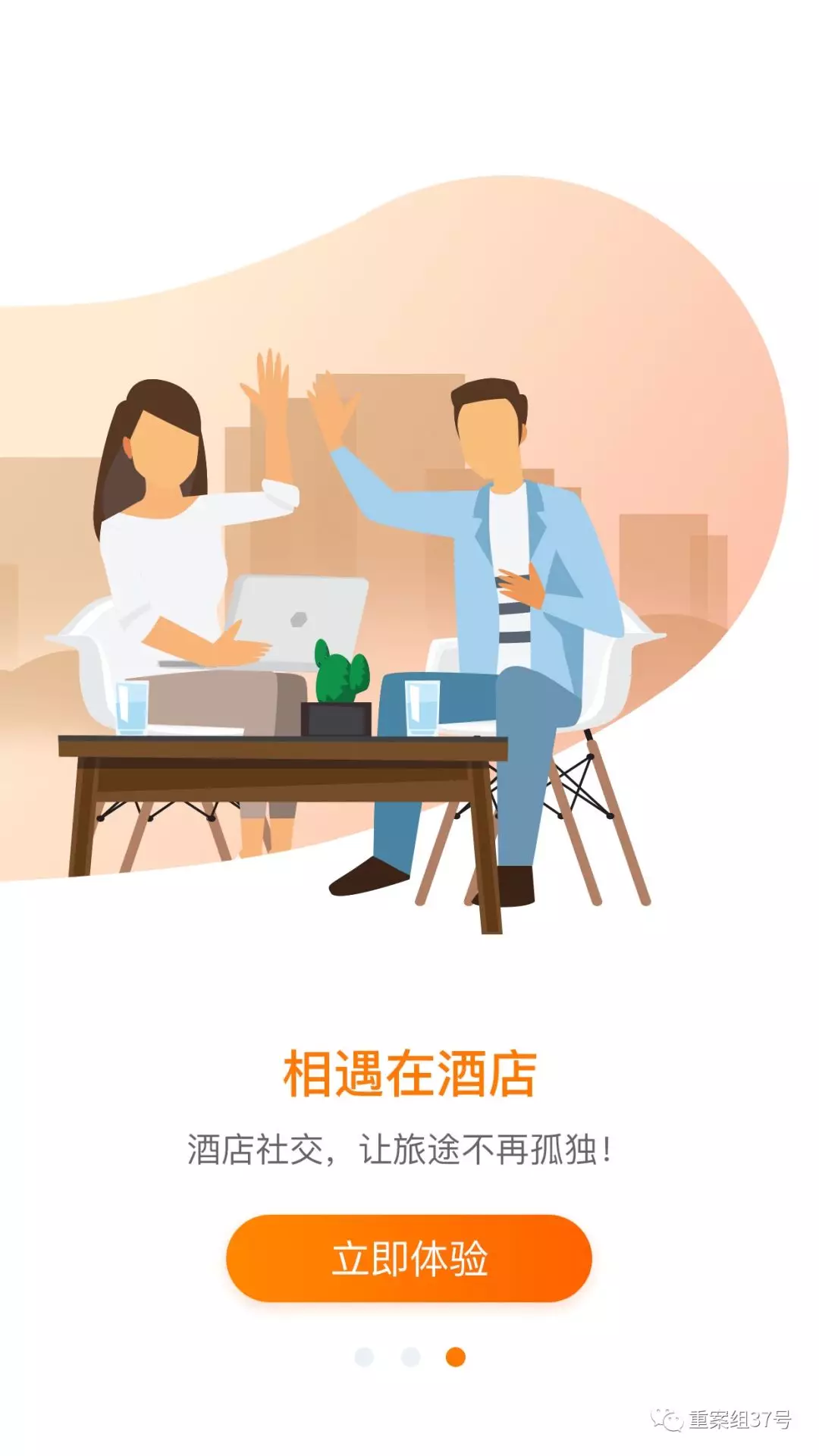Tap the 立即体验 button
Screen dimensions: 819x1456
pos(409,1258)
